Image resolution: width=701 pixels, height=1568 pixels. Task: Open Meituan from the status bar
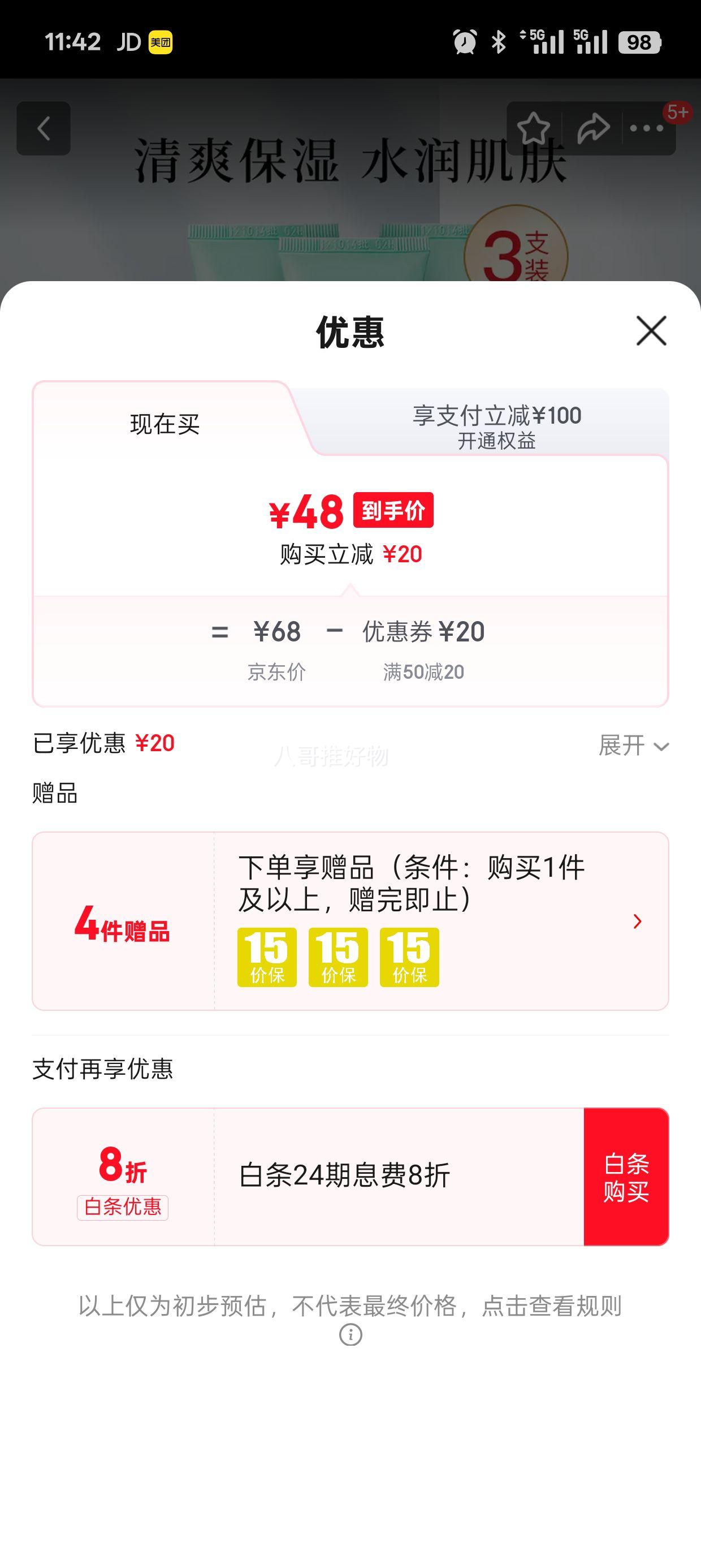click(x=159, y=41)
